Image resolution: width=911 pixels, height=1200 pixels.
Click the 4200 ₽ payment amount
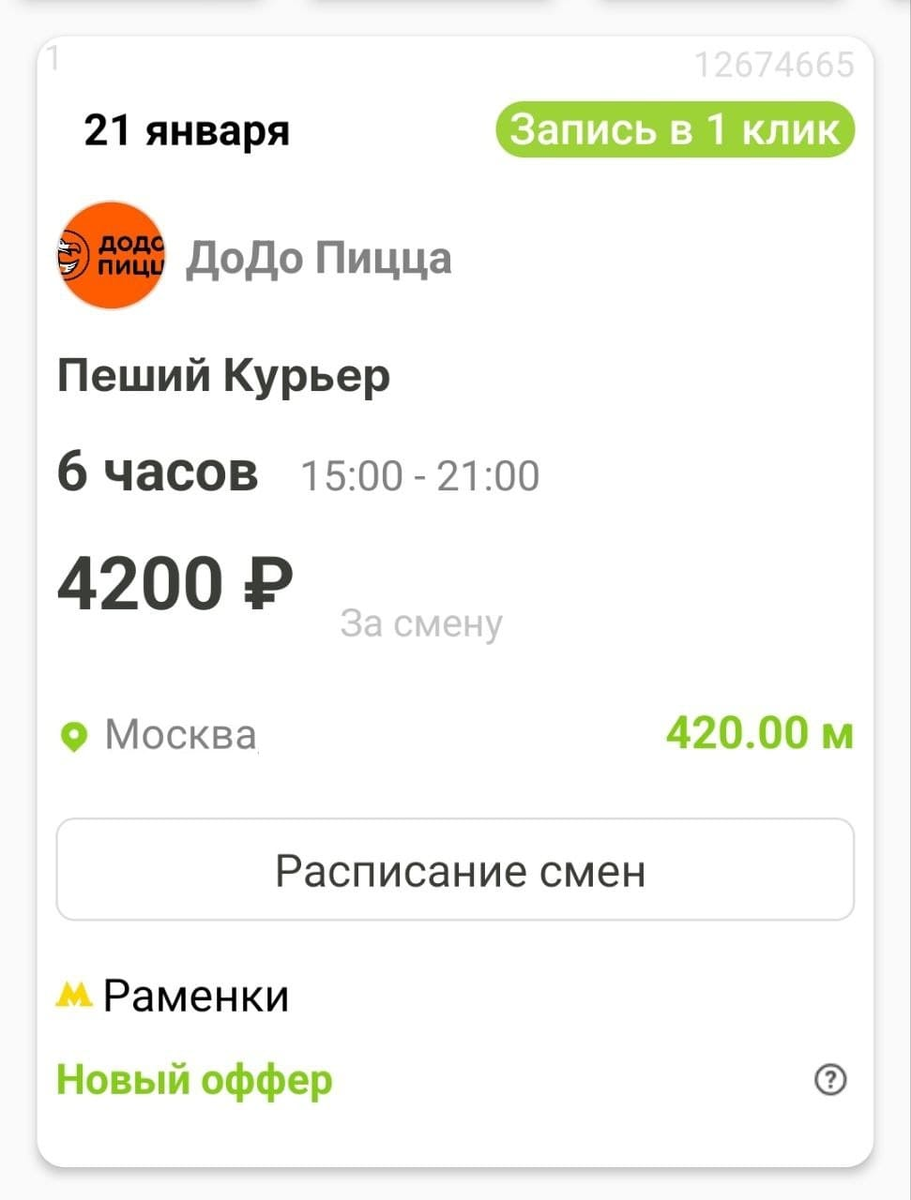(175, 583)
